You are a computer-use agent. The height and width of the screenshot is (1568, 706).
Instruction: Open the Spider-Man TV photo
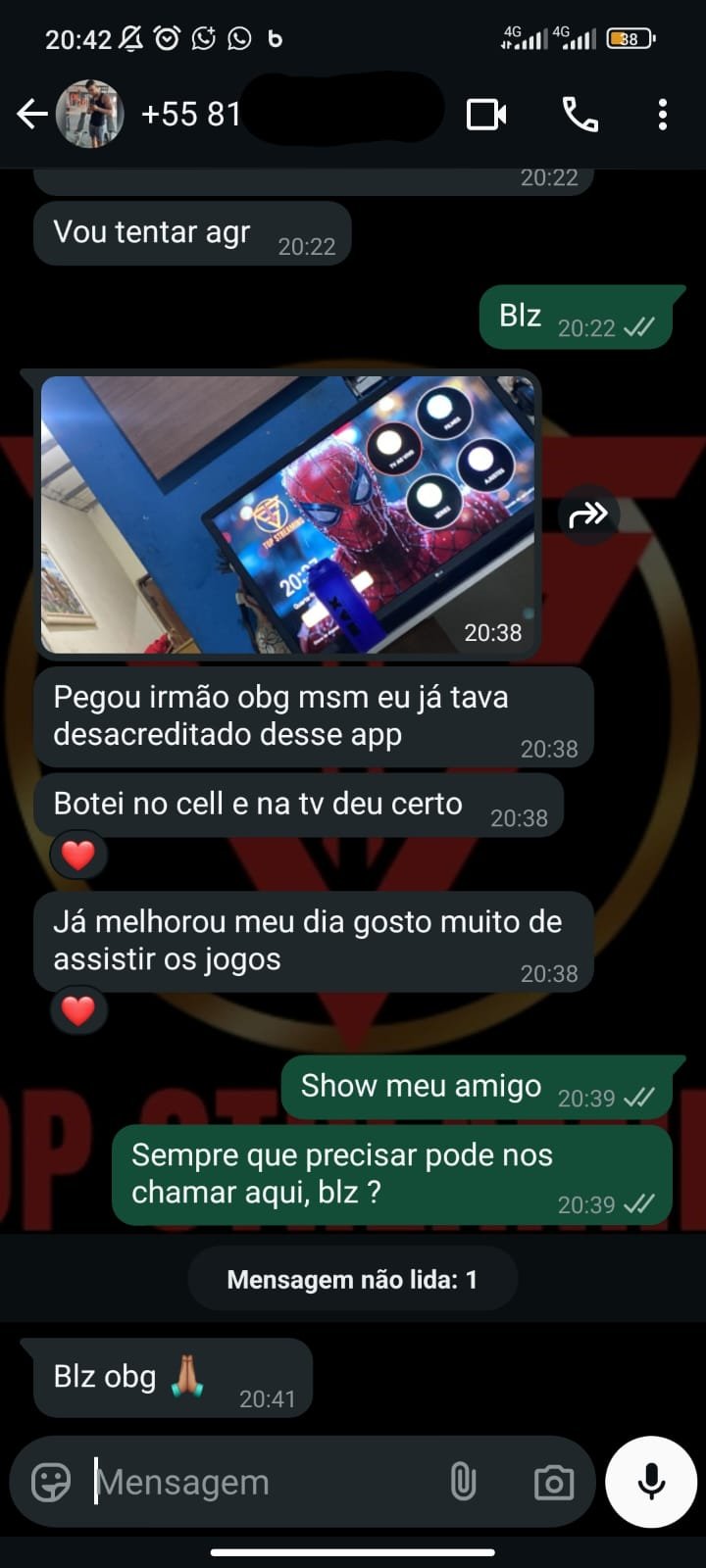[x=289, y=514]
